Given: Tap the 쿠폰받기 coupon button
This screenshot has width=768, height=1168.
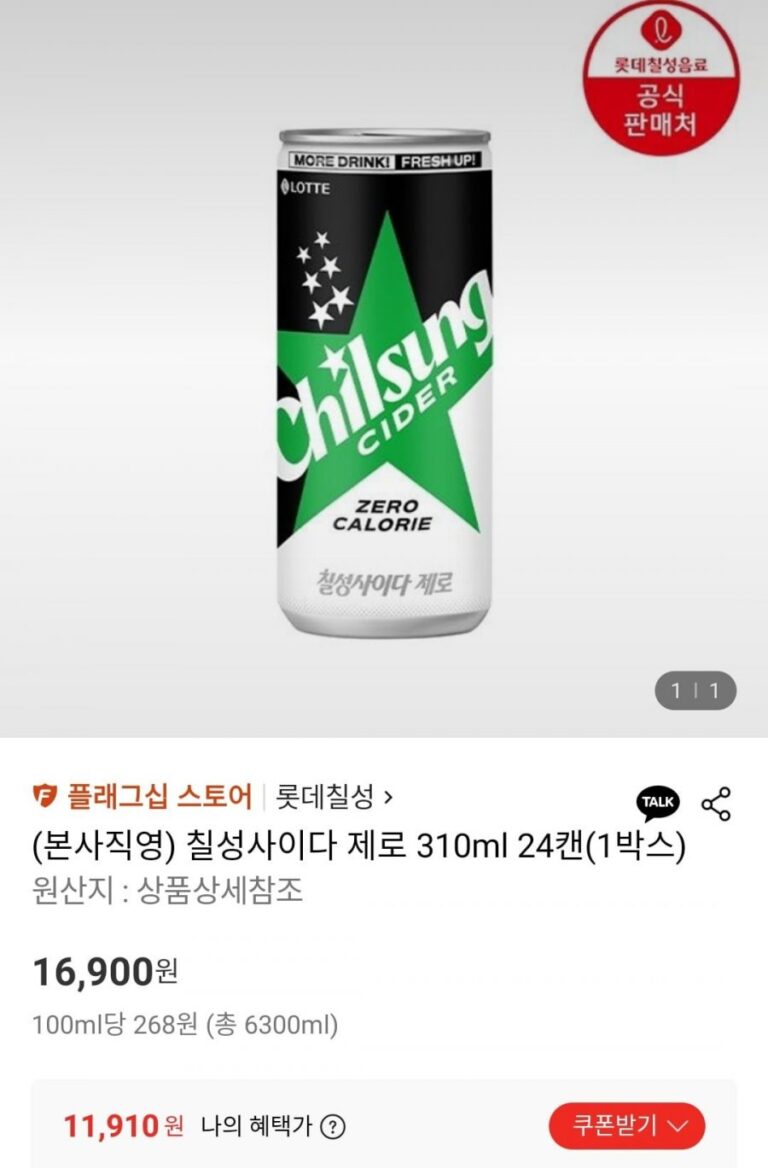Looking at the screenshot, I should 627,1126.
